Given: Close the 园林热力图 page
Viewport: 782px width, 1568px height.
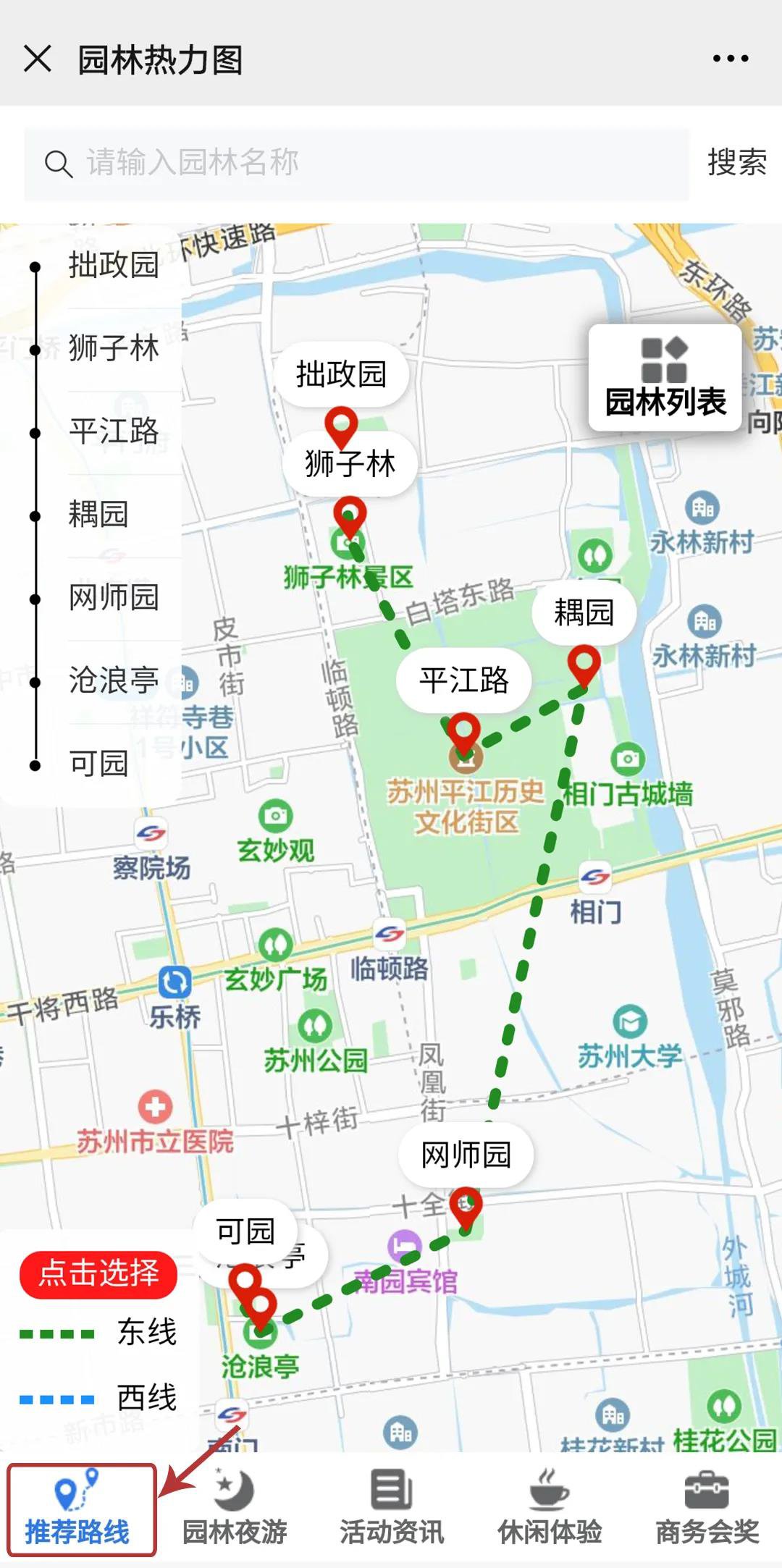Looking at the screenshot, I should 38,59.
